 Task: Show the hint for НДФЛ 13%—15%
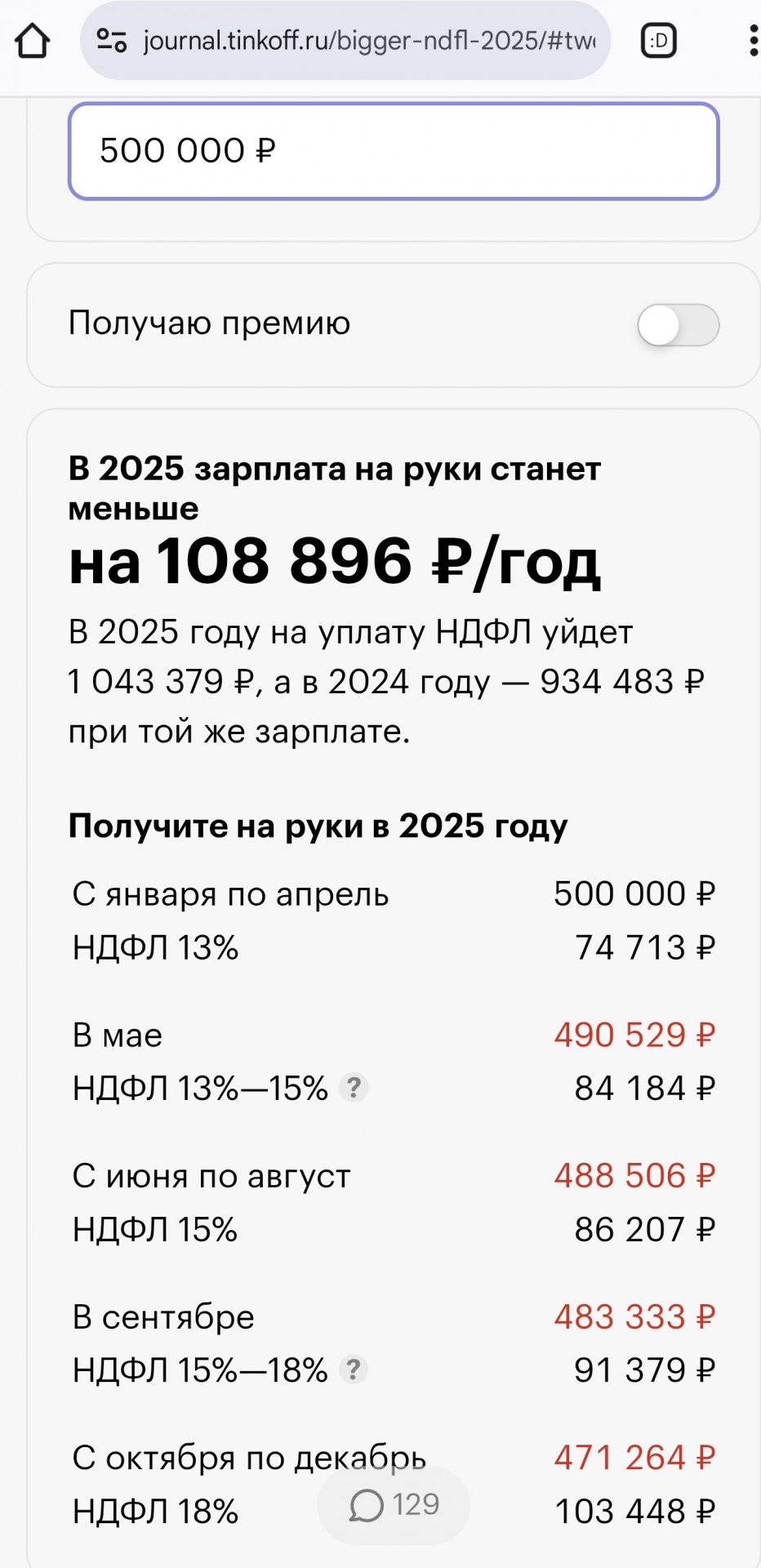pos(354,1088)
